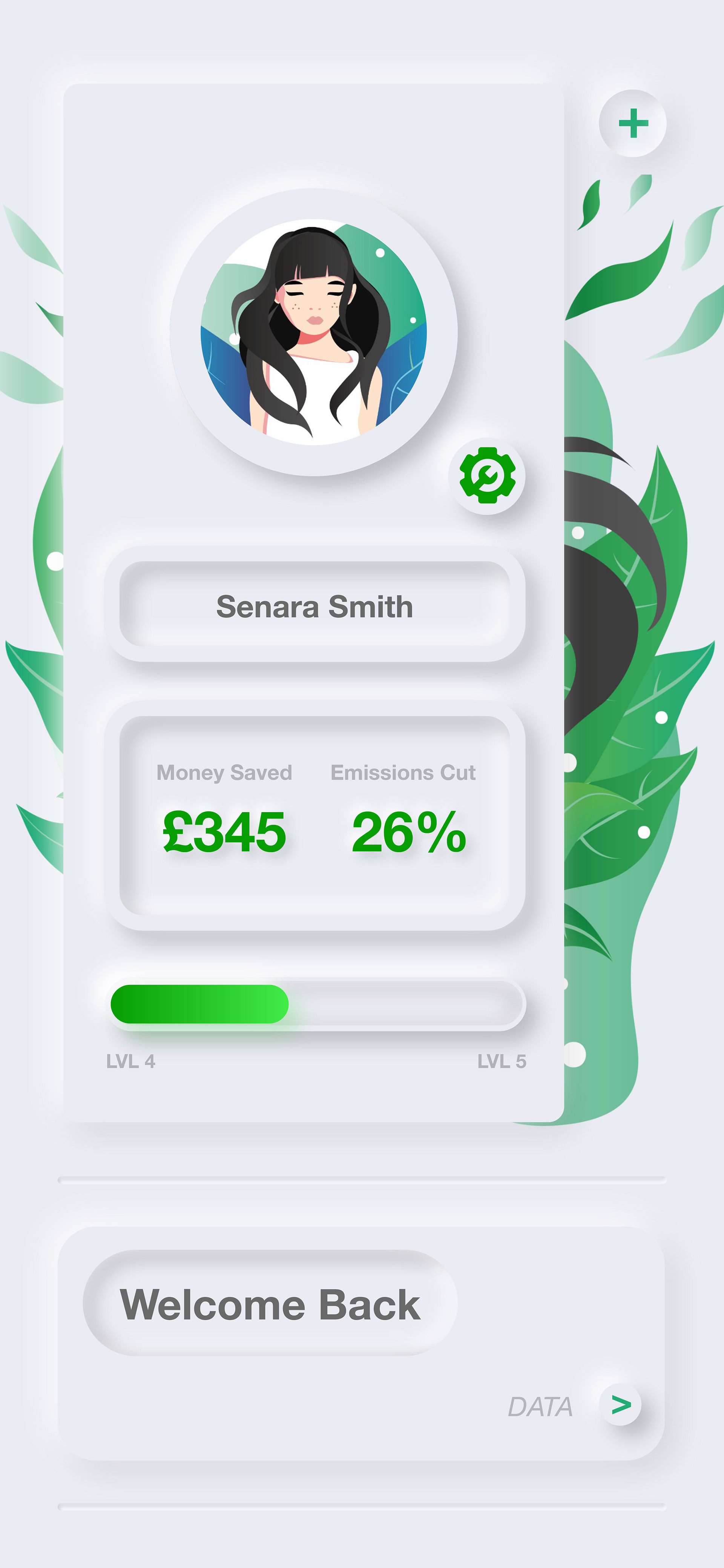Open profile settings gear icon
Image resolution: width=724 pixels, height=1568 pixels.
(x=487, y=475)
